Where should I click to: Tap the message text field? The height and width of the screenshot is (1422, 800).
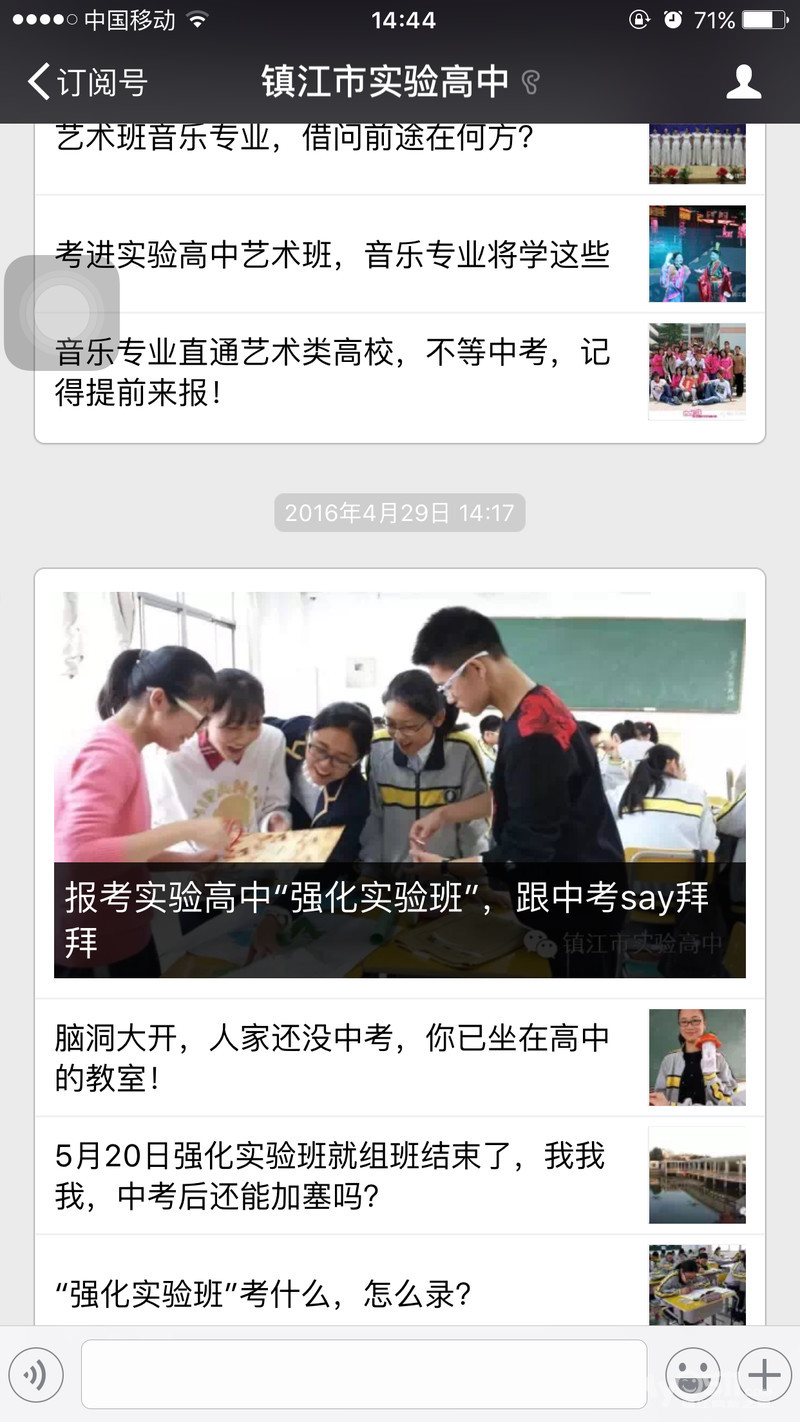(364, 1375)
